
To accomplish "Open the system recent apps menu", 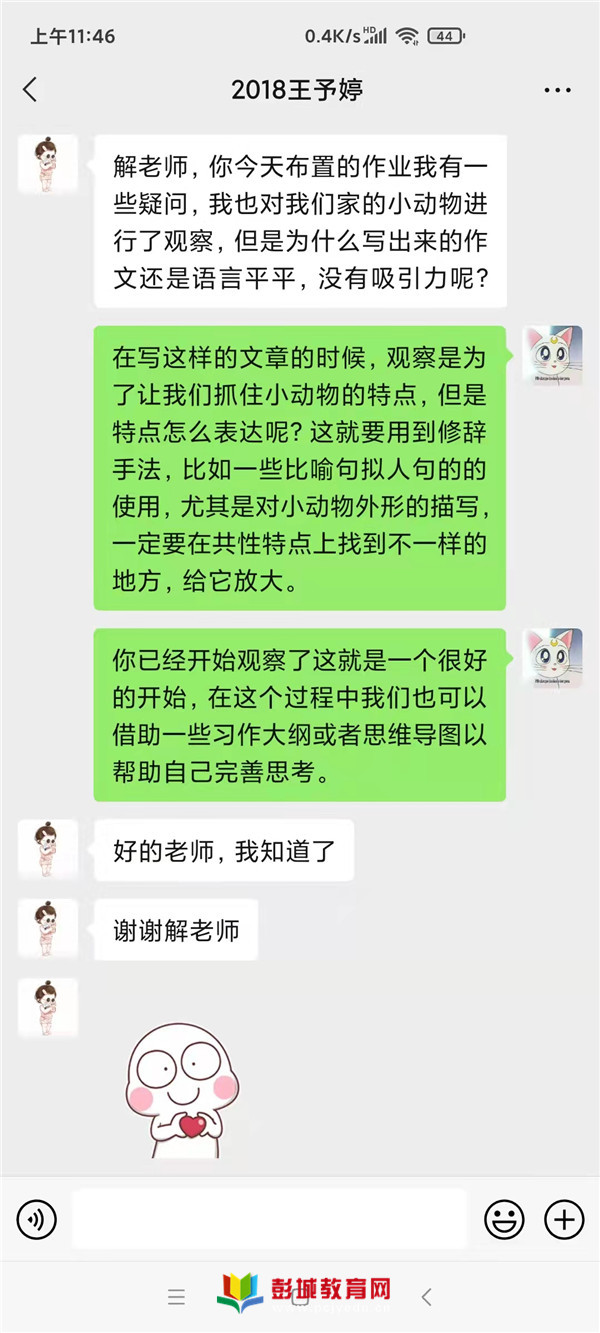I will point(177,1298).
